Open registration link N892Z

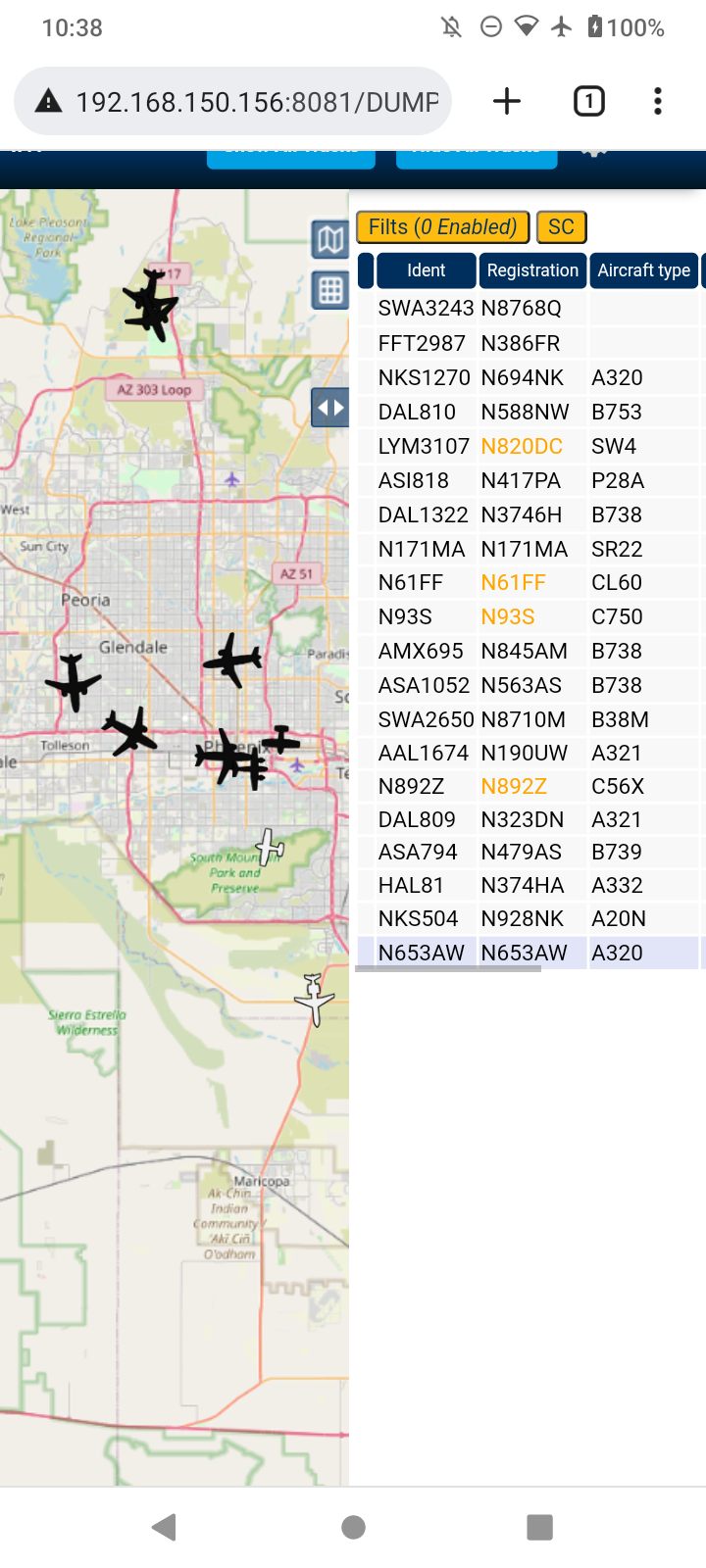click(514, 787)
